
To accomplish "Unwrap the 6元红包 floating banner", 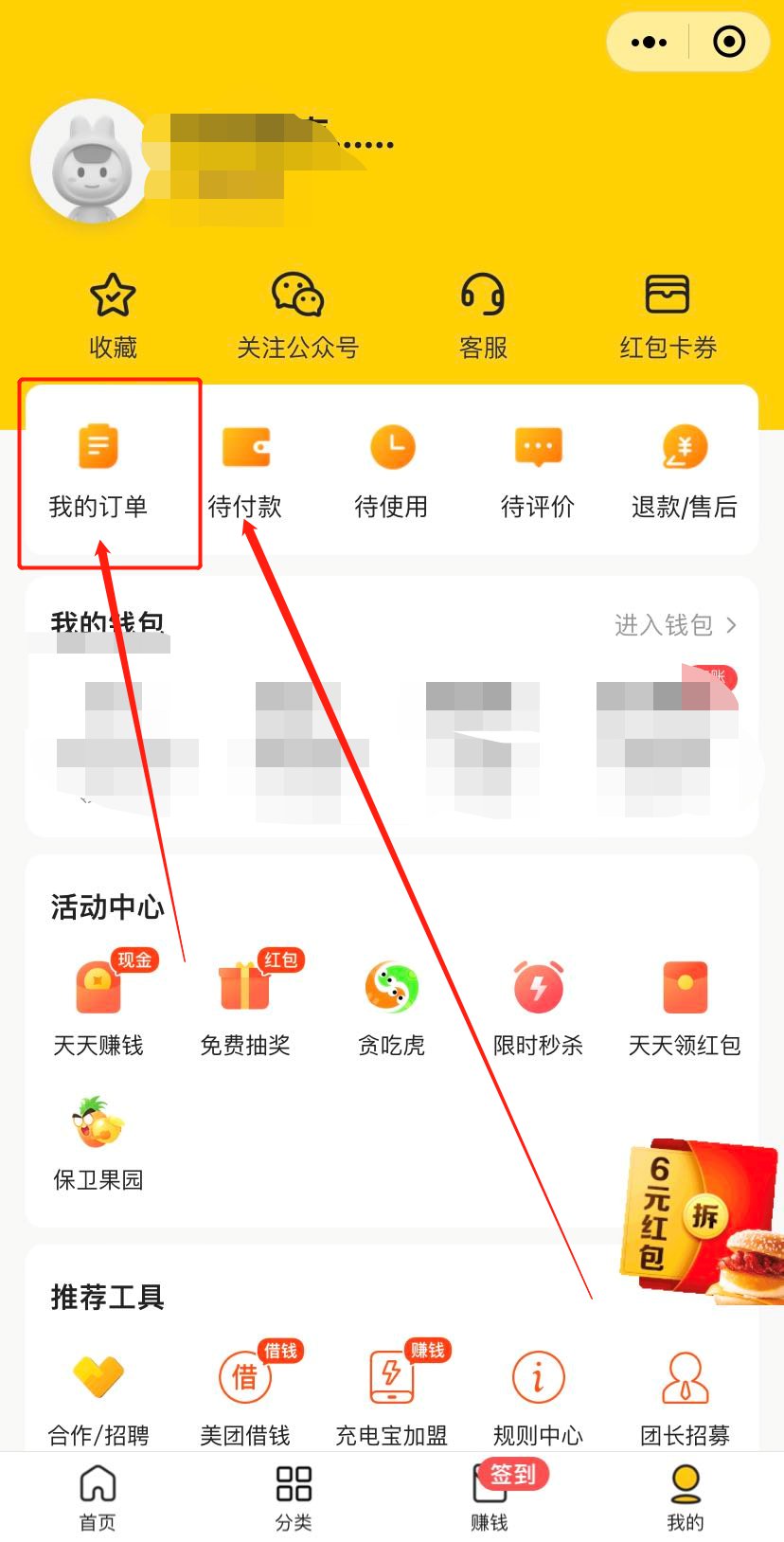I will 704,1216.
